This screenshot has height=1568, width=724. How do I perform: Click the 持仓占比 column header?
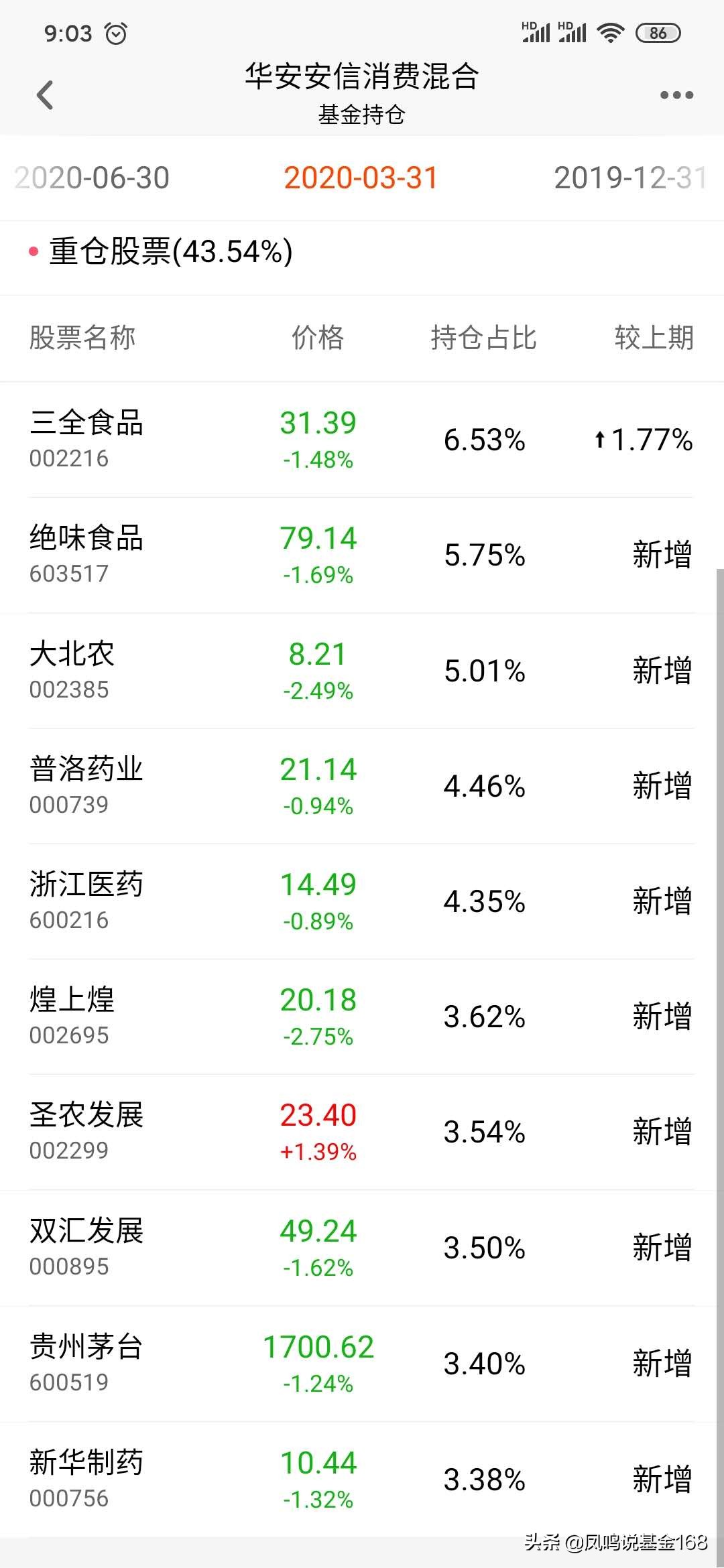[484, 338]
